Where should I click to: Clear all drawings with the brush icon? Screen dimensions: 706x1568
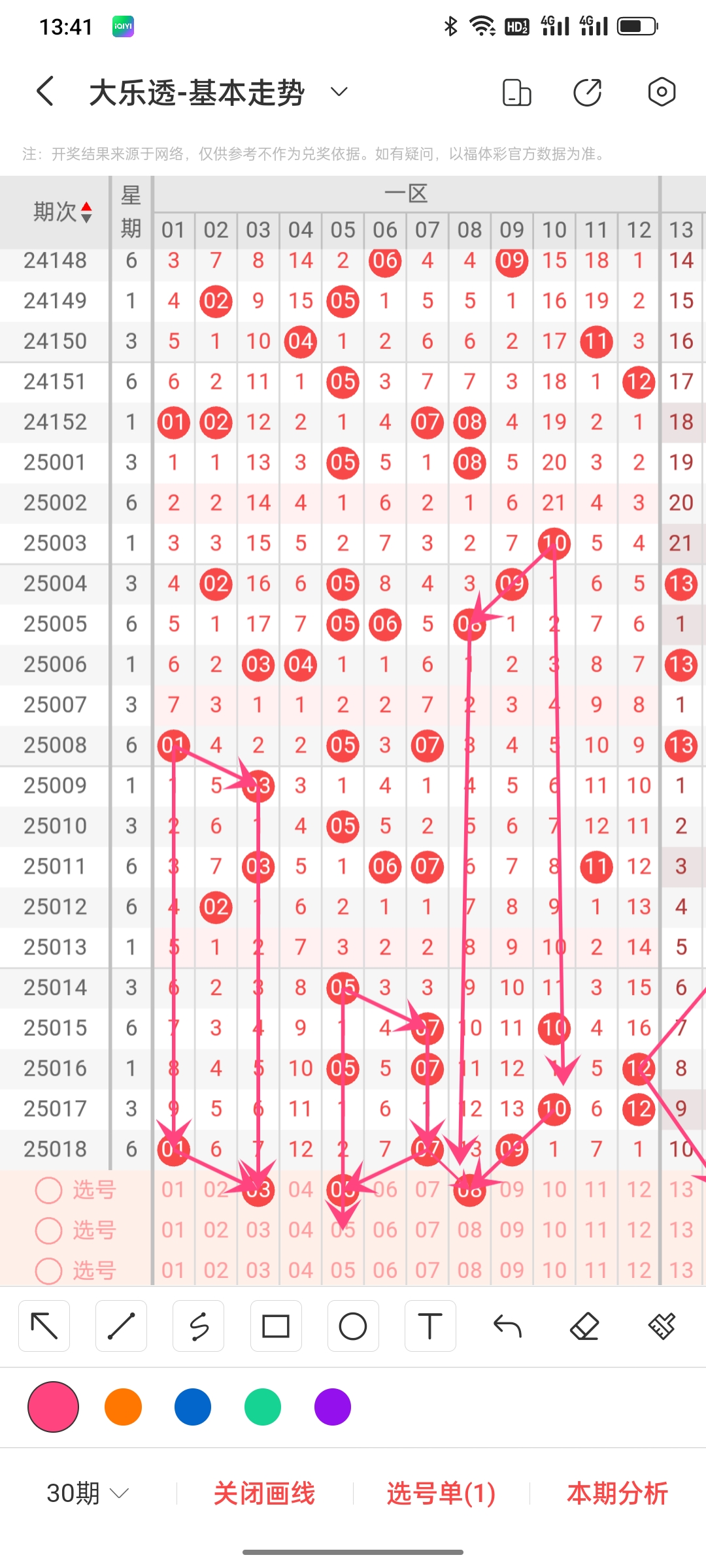click(x=662, y=1326)
